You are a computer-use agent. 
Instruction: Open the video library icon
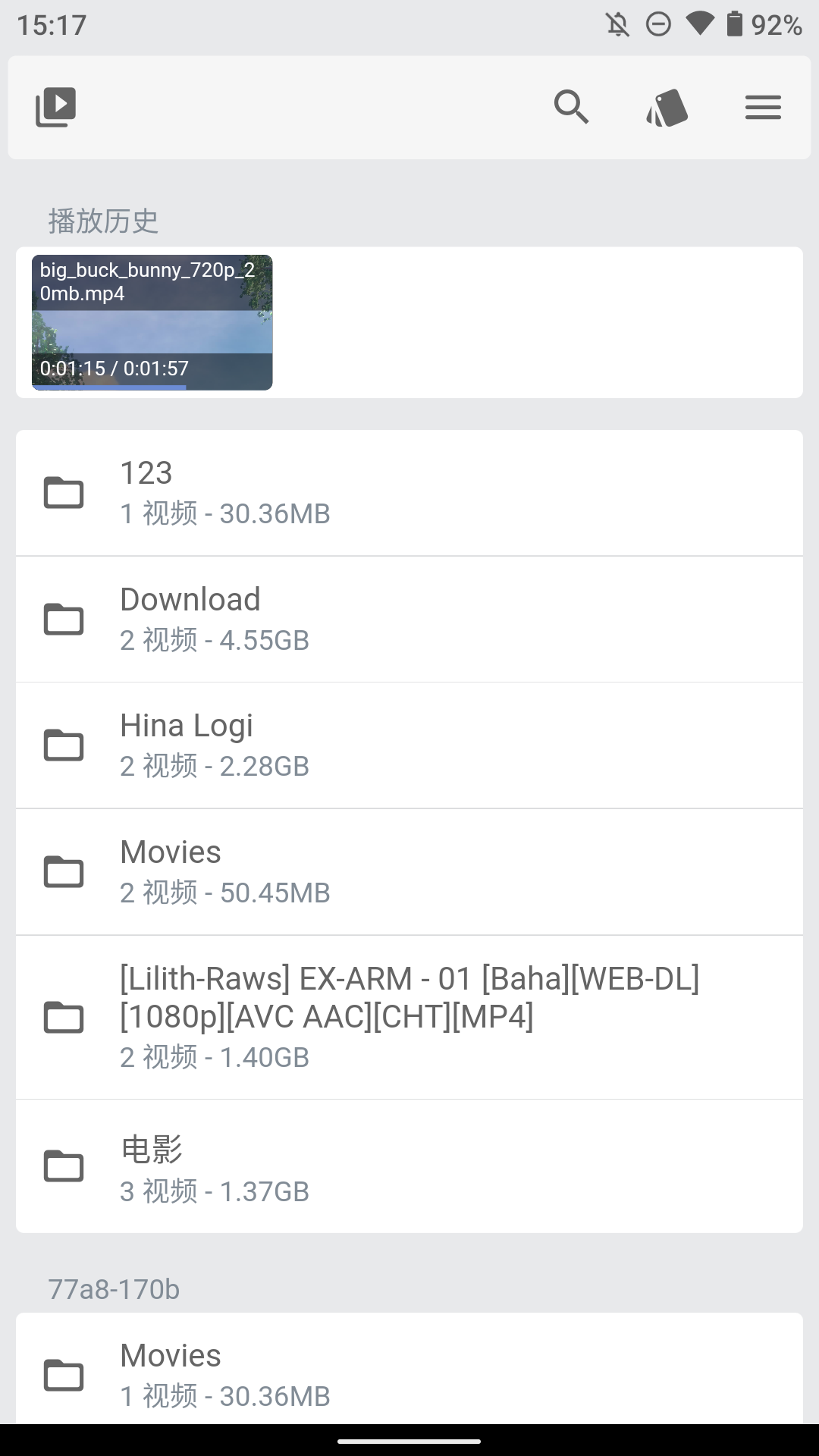(x=56, y=107)
